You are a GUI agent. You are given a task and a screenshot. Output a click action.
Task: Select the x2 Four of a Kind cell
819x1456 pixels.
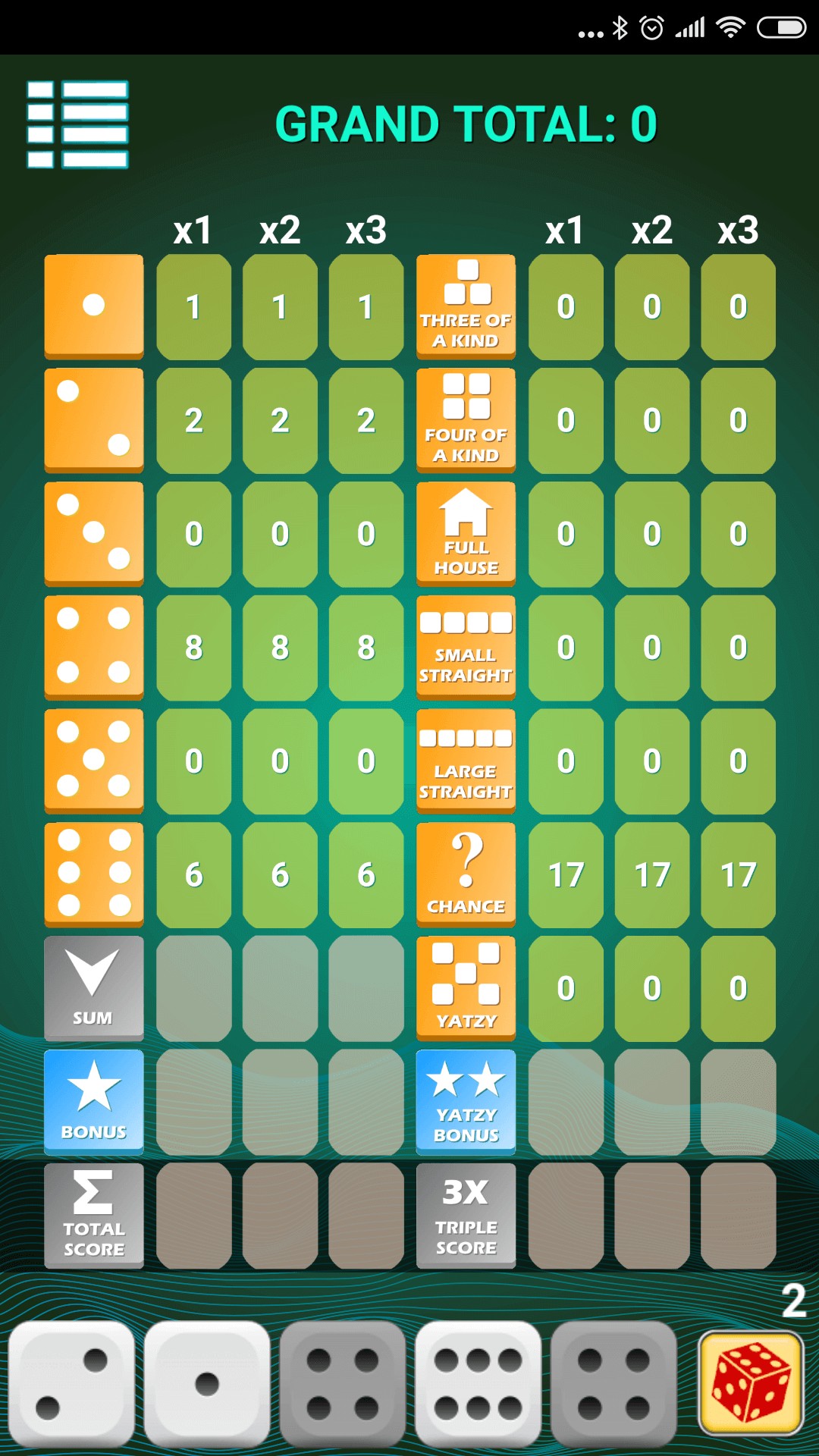tap(652, 421)
